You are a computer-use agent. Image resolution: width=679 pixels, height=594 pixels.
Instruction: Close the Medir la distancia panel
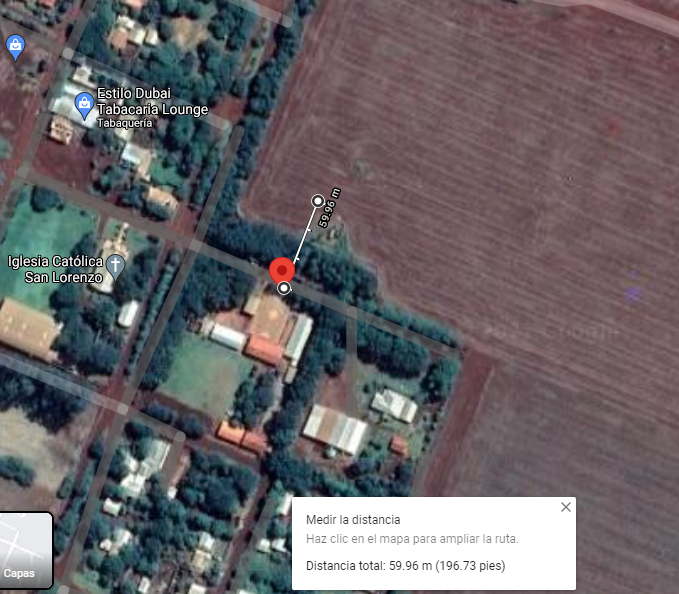566,507
